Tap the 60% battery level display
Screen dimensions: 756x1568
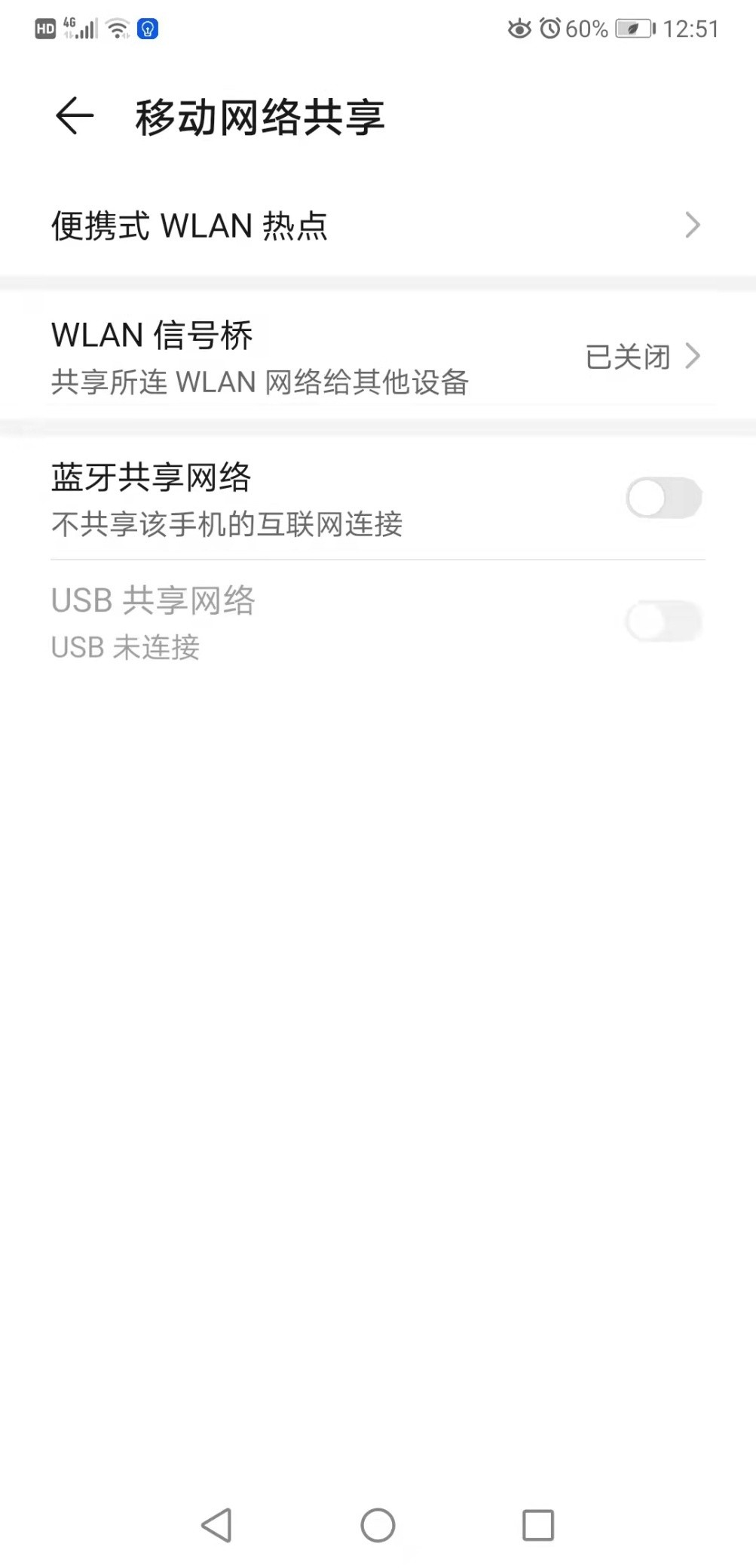pyautogui.click(x=586, y=29)
